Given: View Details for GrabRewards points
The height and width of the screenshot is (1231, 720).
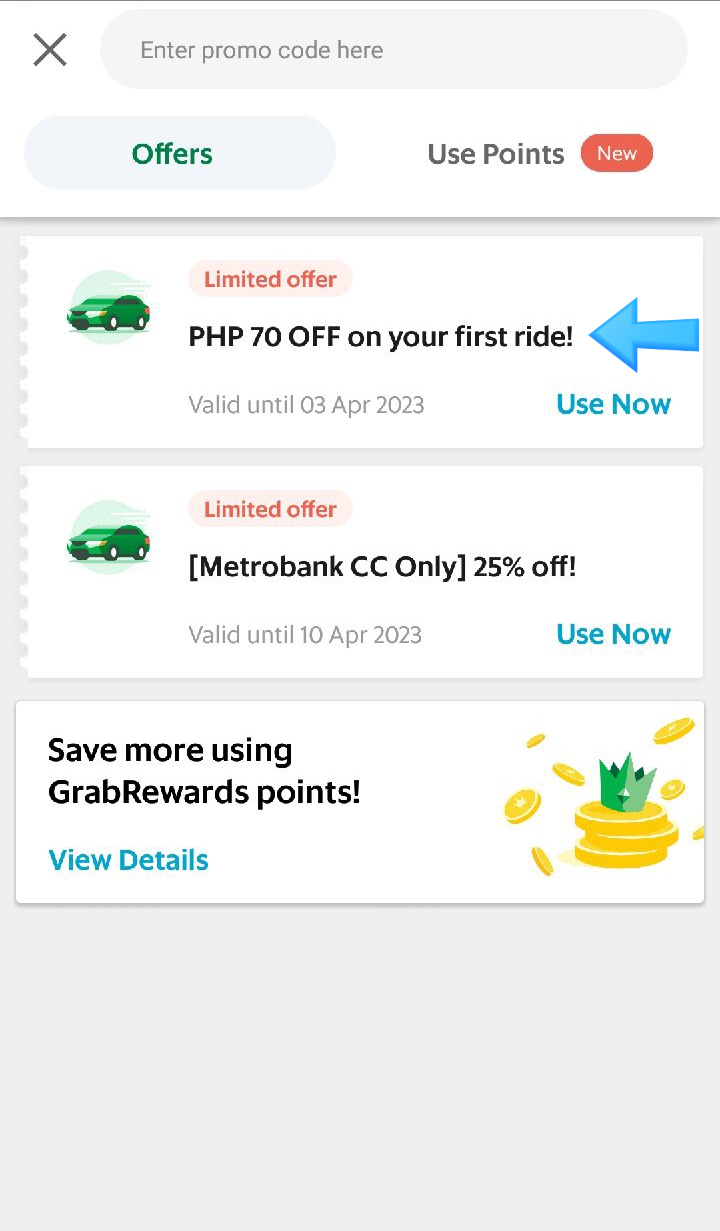Looking at the screenshot, I should [x=128, y=860].
